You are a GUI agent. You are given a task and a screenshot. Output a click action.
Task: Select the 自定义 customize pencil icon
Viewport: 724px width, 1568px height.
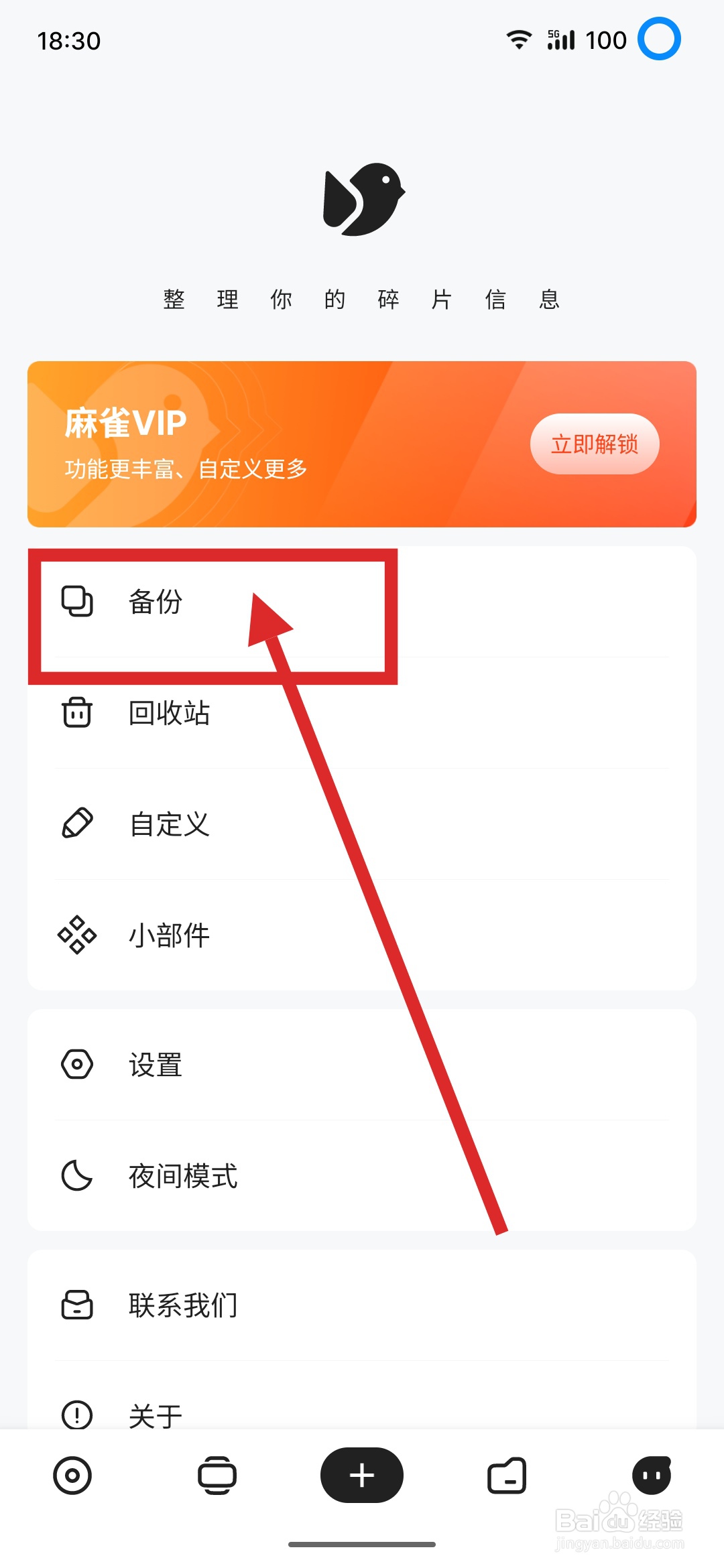(76, 824)
